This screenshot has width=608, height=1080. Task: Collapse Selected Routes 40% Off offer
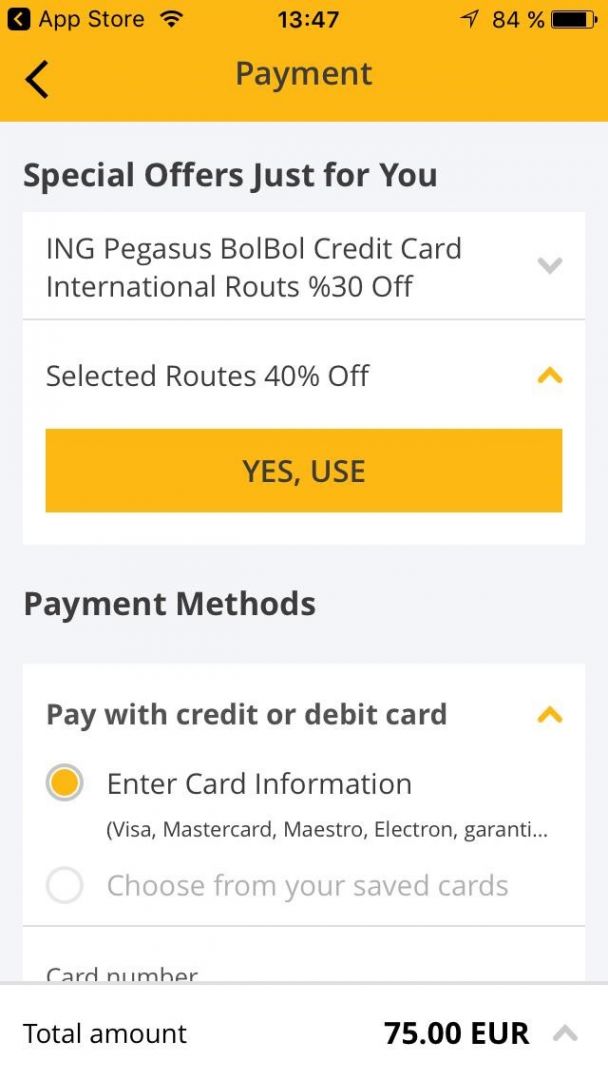(x=549, y=376)
